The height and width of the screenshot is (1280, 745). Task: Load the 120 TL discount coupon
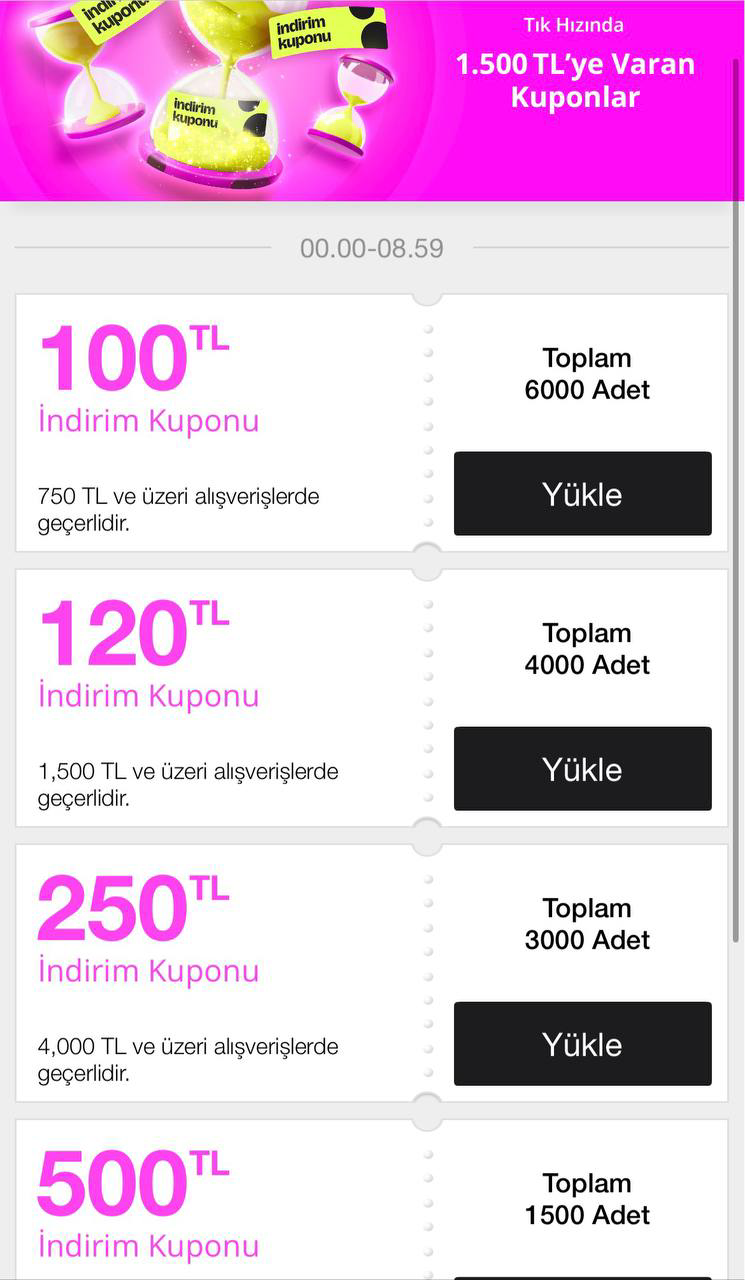582,769
